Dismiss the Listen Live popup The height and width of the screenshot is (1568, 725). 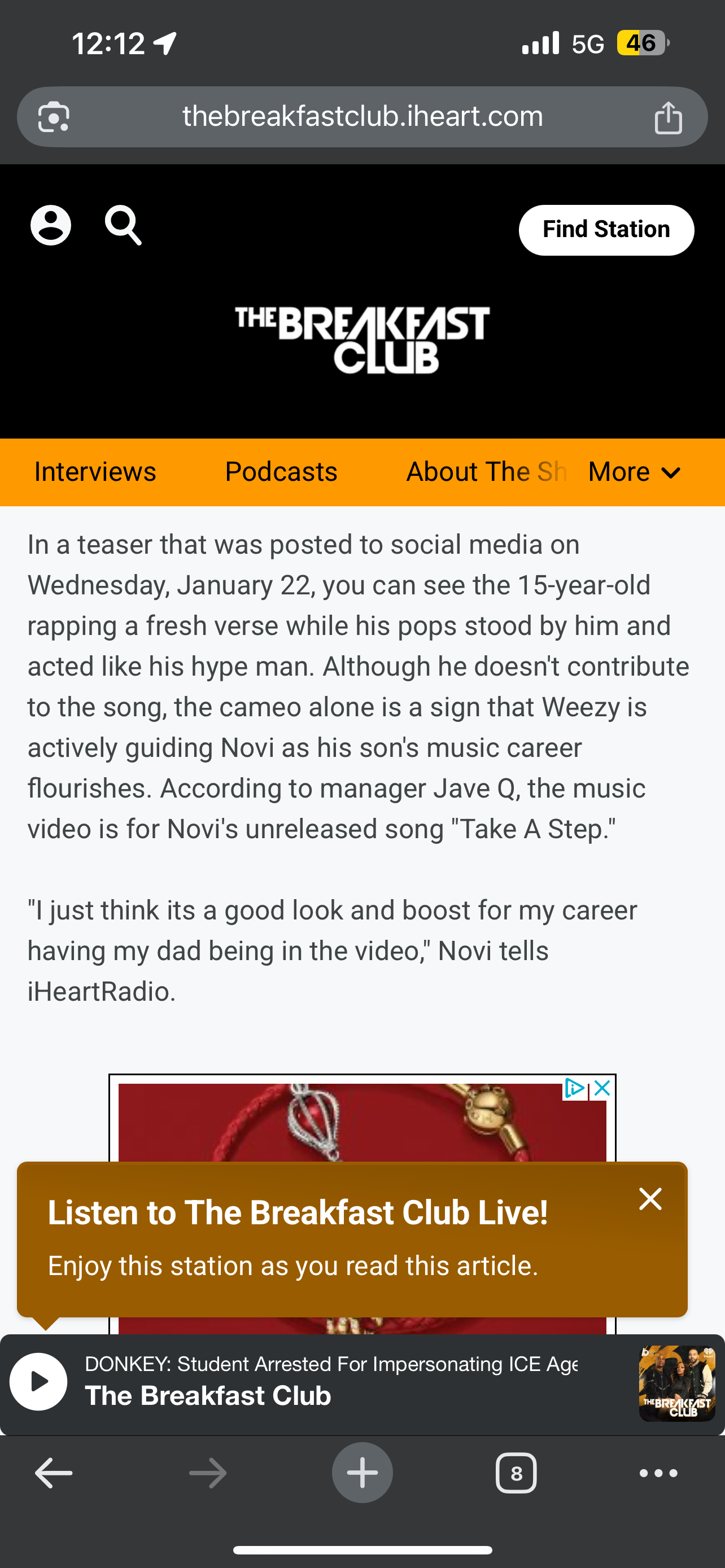pos(650,1199)
